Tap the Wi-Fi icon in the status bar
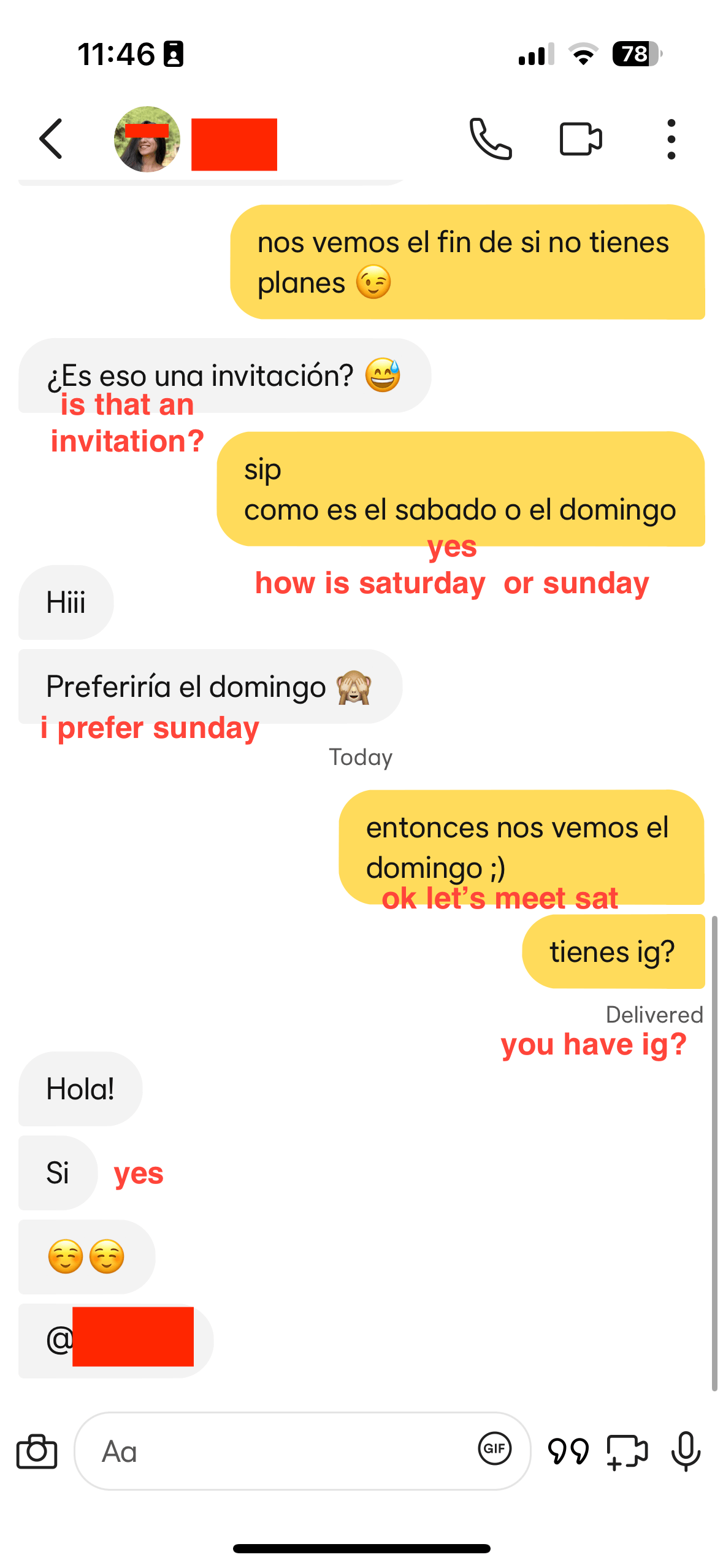The height and width of the screenshot is (1568, 723). (583, 55)
